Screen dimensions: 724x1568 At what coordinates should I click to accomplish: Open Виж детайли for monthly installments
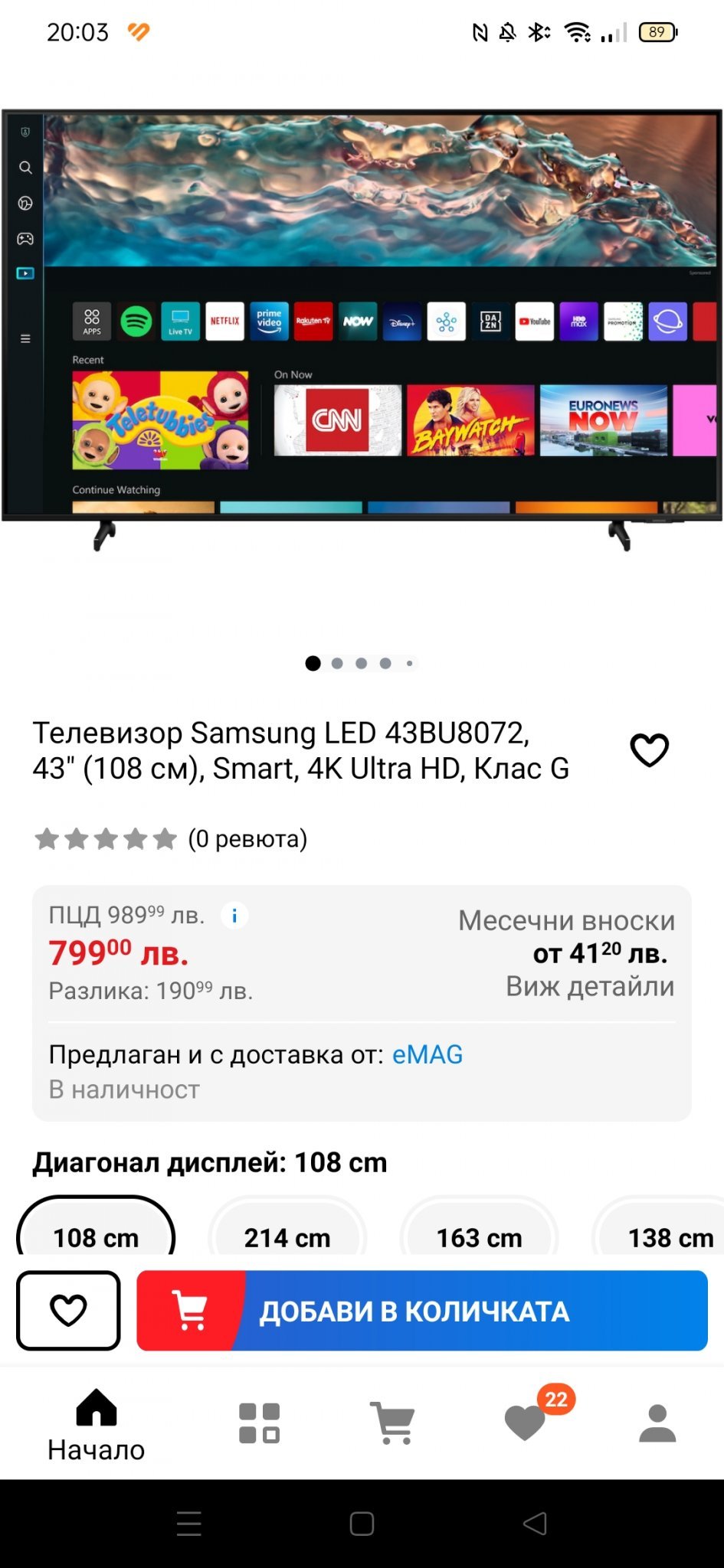tap(589, 987)
